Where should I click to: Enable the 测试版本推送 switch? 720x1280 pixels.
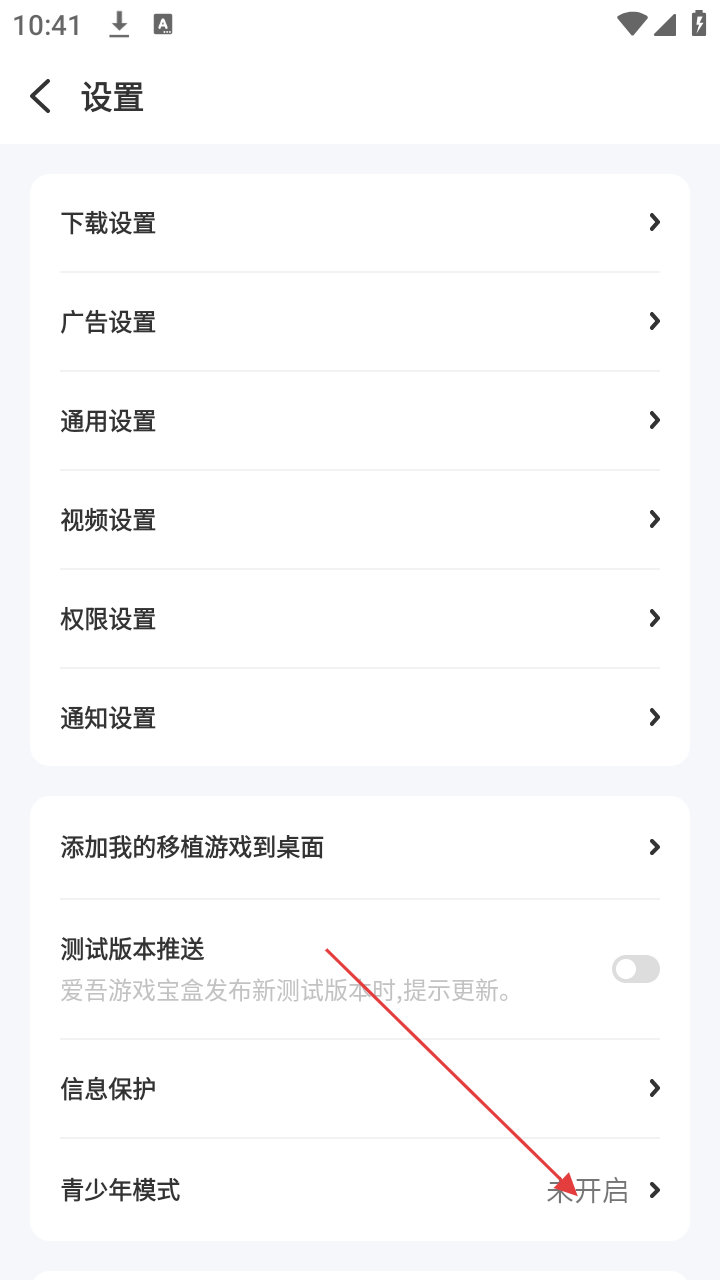click(x=635, y=969)
